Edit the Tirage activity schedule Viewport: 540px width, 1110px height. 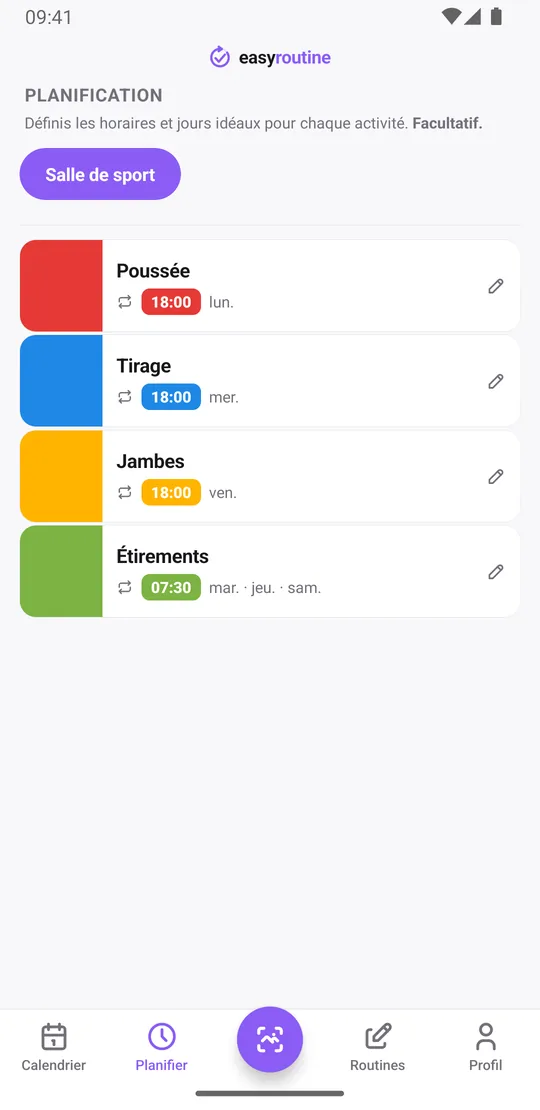click(495, 382)
